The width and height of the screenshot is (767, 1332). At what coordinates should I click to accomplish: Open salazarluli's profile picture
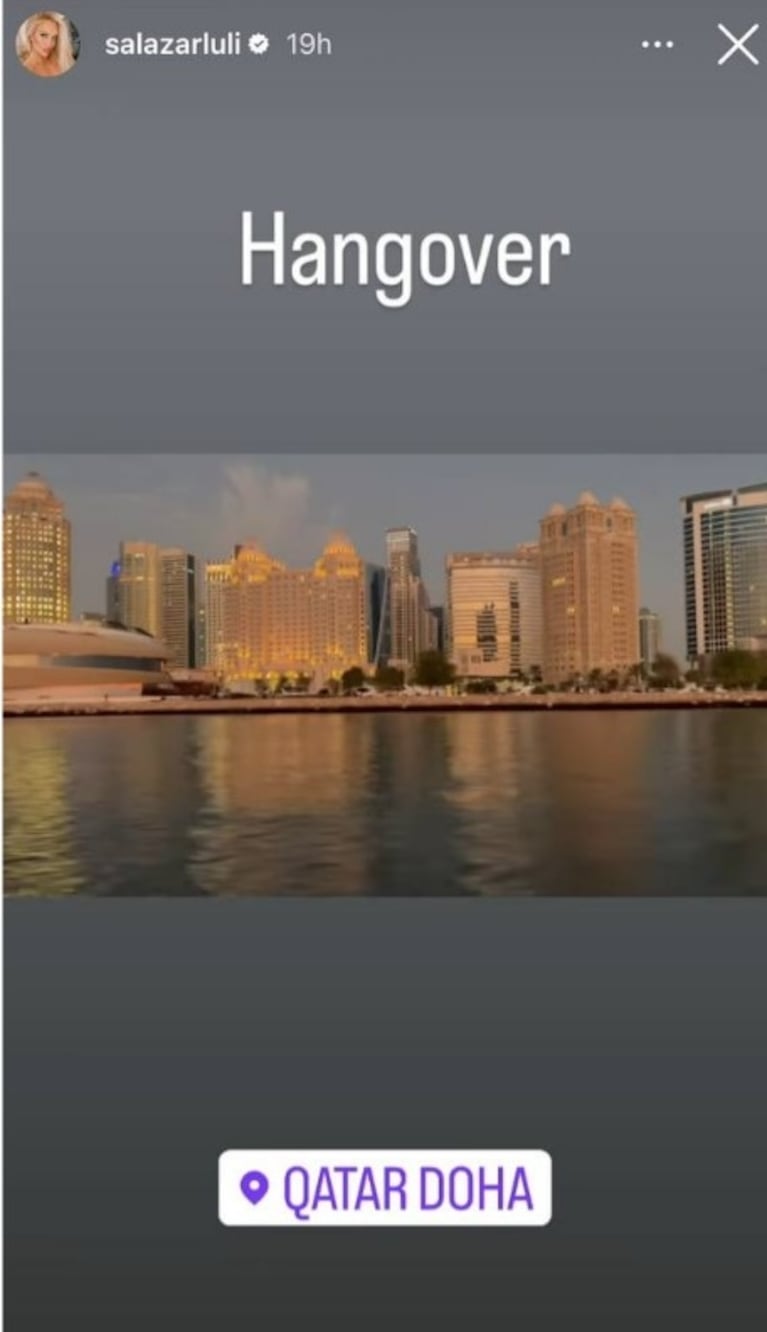click(47, 44)
